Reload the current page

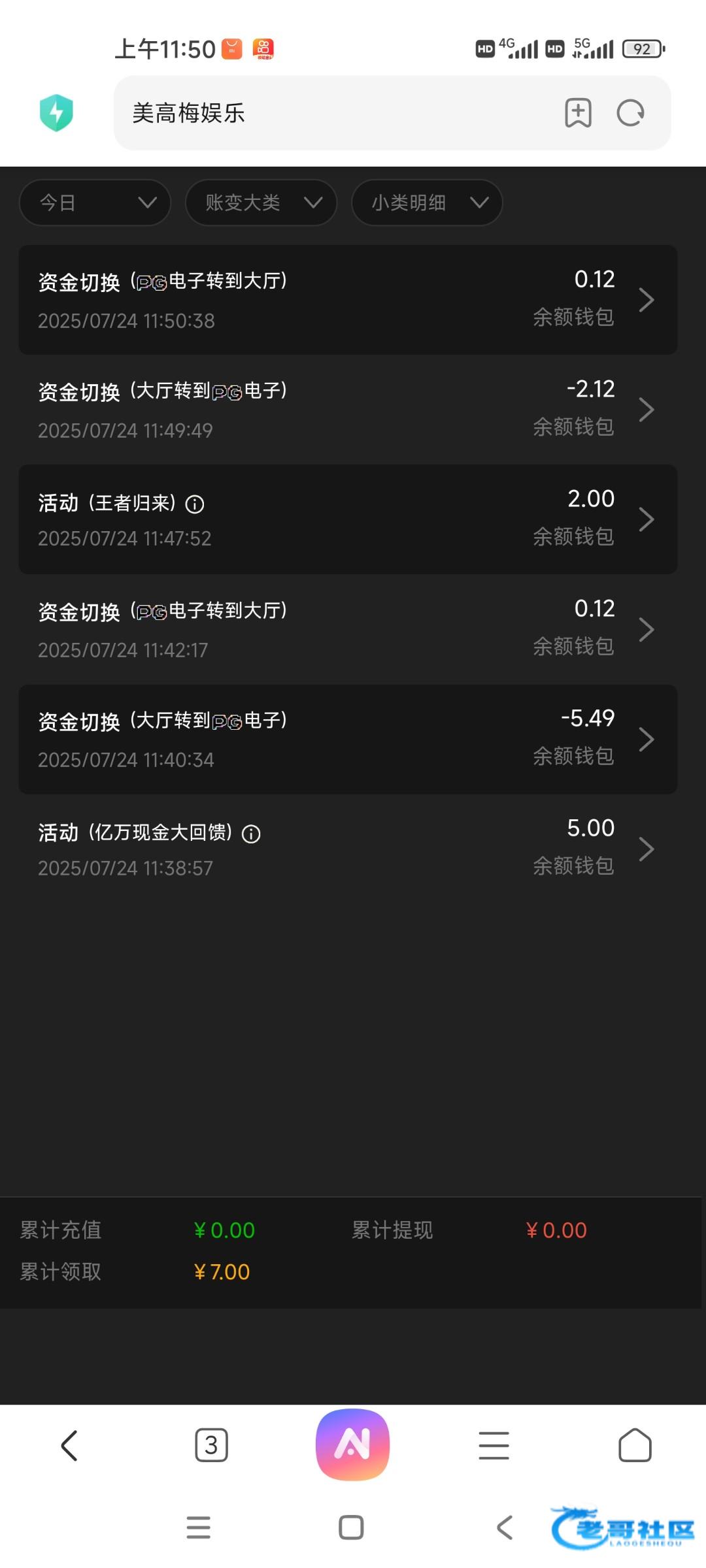(x=630, y=113)
